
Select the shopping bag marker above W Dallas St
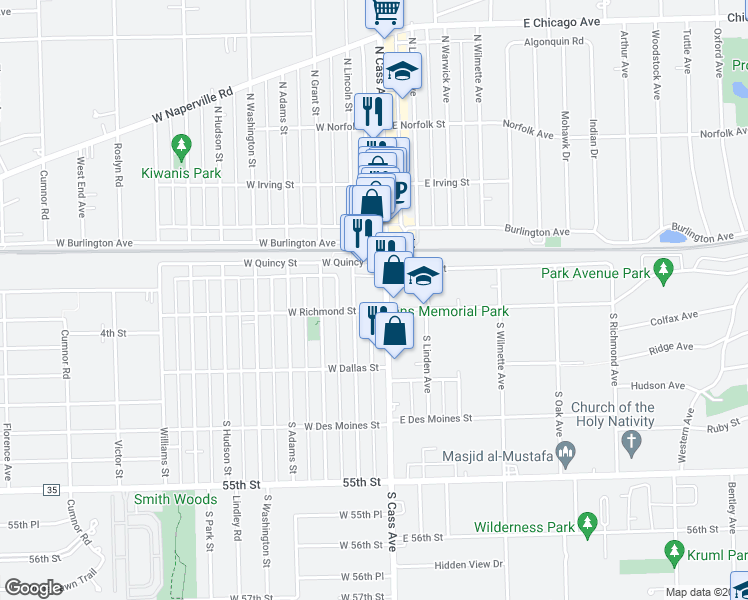click(x=395, y=332)
